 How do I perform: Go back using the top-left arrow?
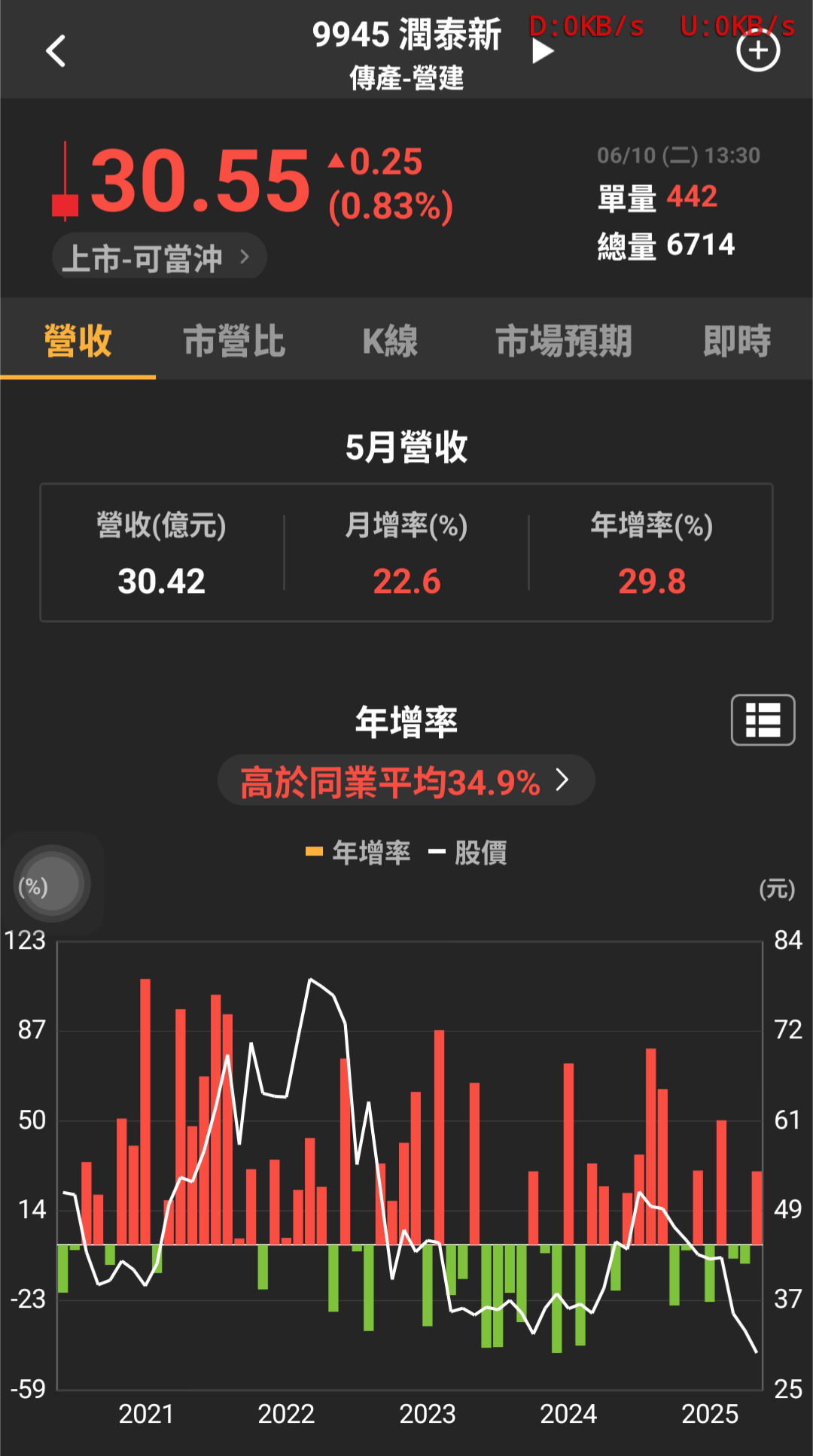coord(56,51)
